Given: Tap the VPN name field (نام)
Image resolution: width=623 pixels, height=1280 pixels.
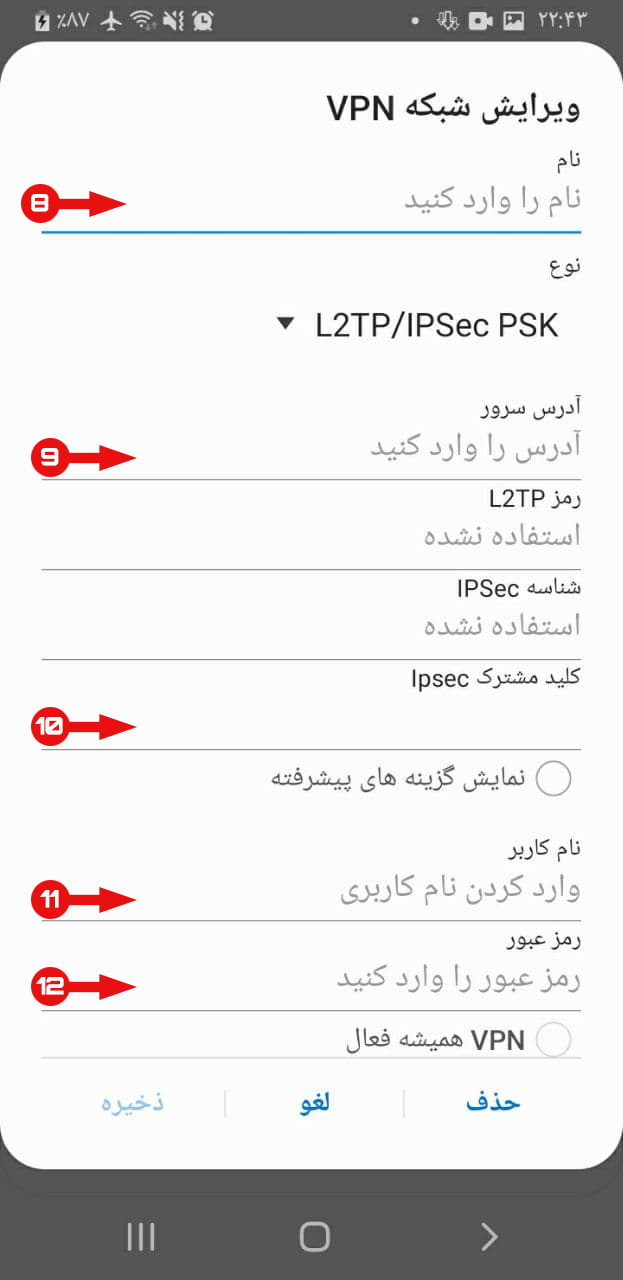Looking at the screenshot, I should pyautogui.click(x=311, y=201).
